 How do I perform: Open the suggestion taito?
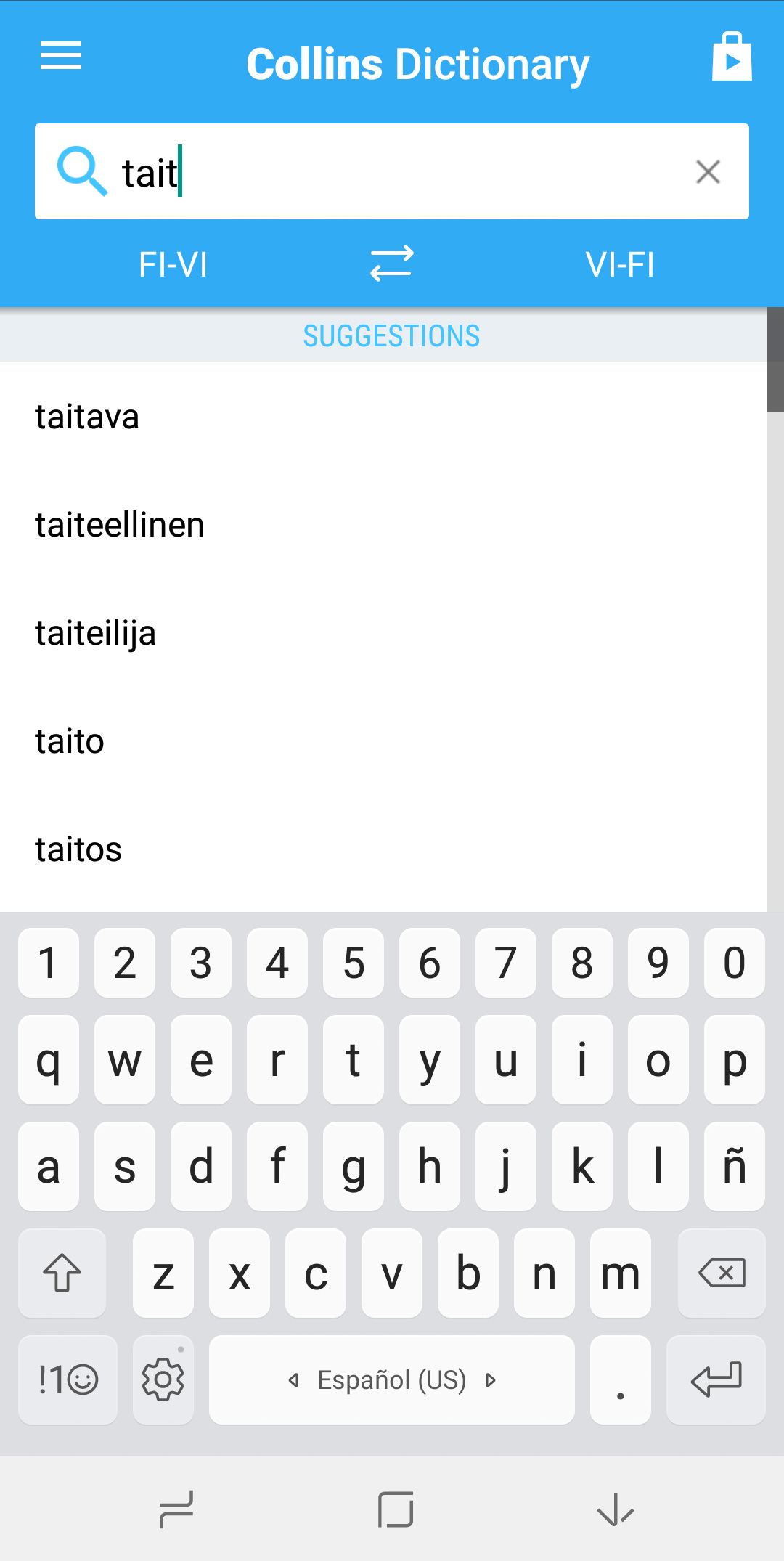point(383,741)
